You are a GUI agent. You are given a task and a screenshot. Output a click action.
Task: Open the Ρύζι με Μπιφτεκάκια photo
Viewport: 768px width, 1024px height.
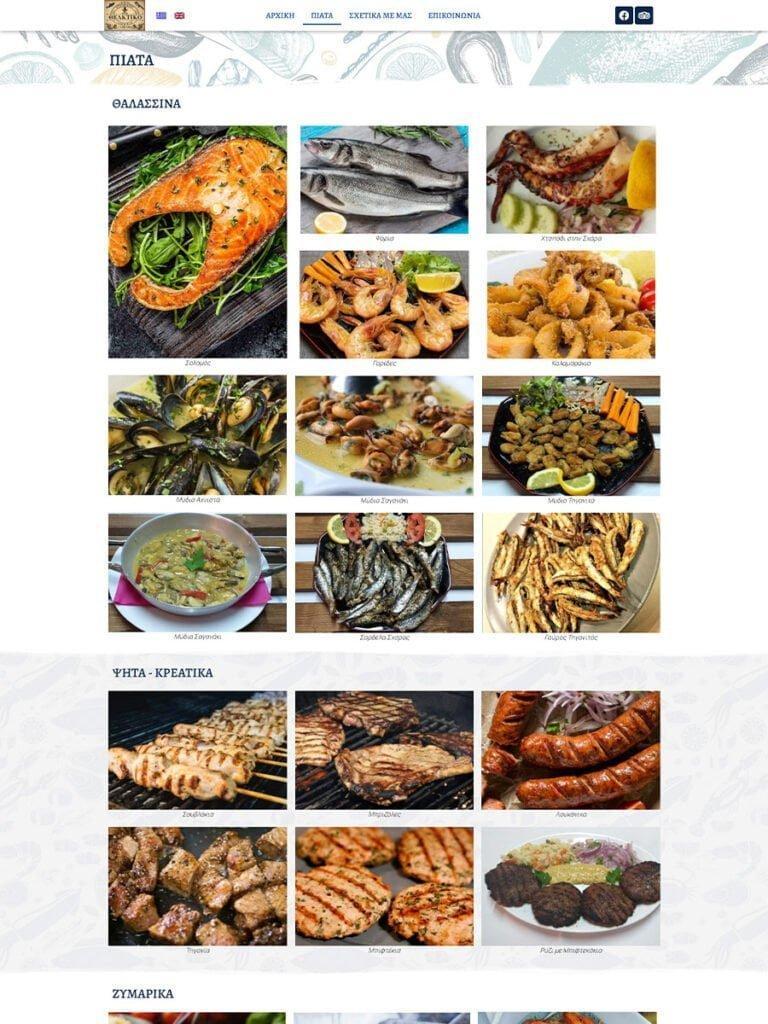tap(571, 886)
